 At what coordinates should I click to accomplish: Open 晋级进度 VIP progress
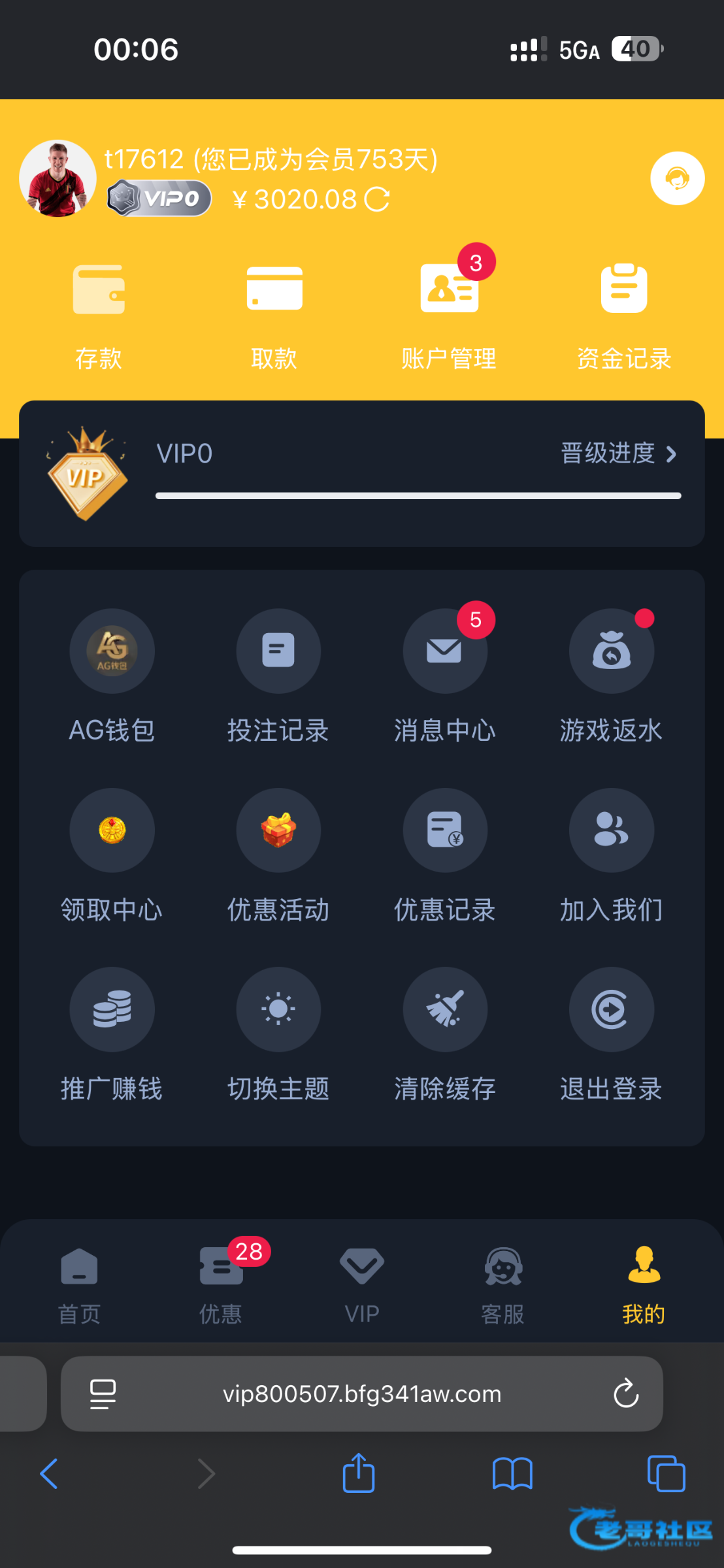(618, 453)
